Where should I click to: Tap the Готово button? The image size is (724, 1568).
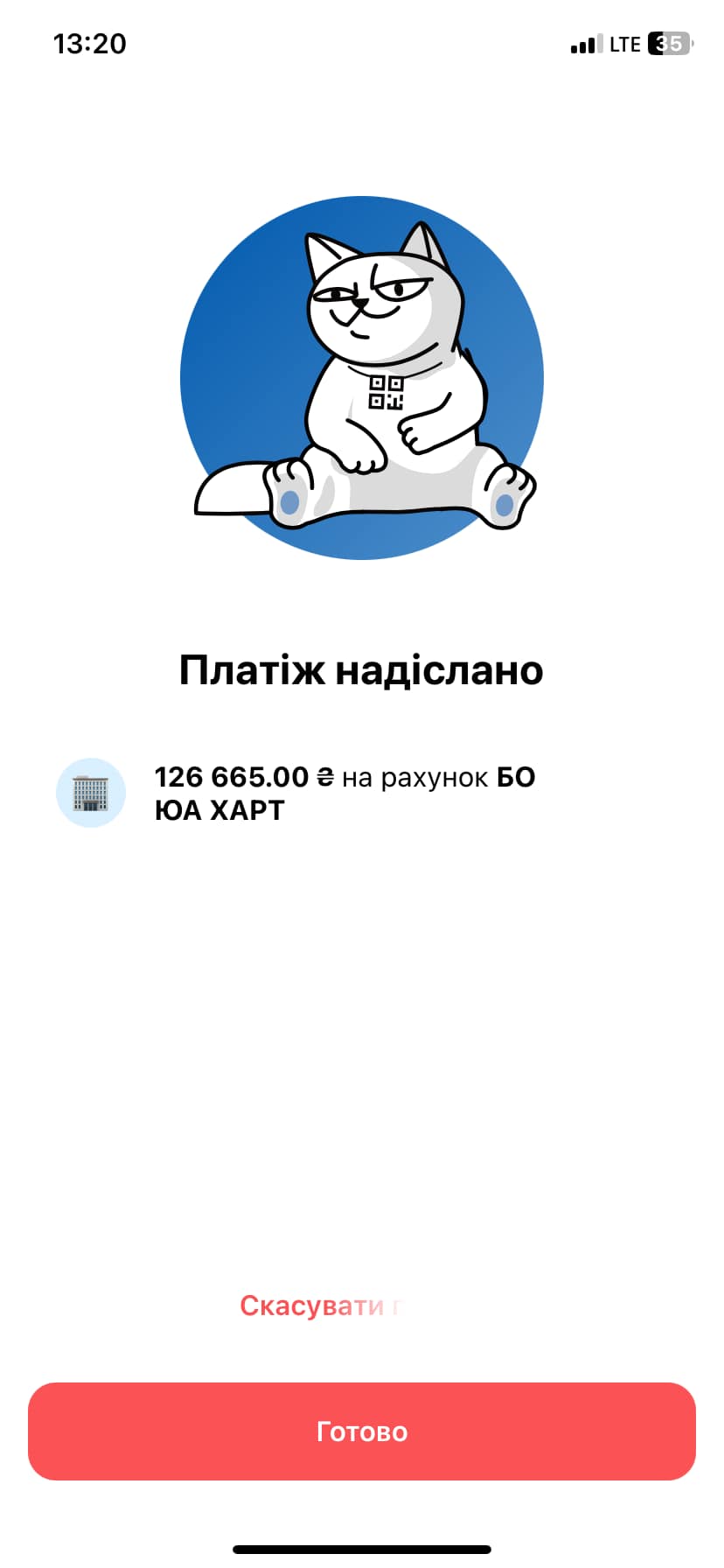pyautogui.click(x=361, y=1431)
